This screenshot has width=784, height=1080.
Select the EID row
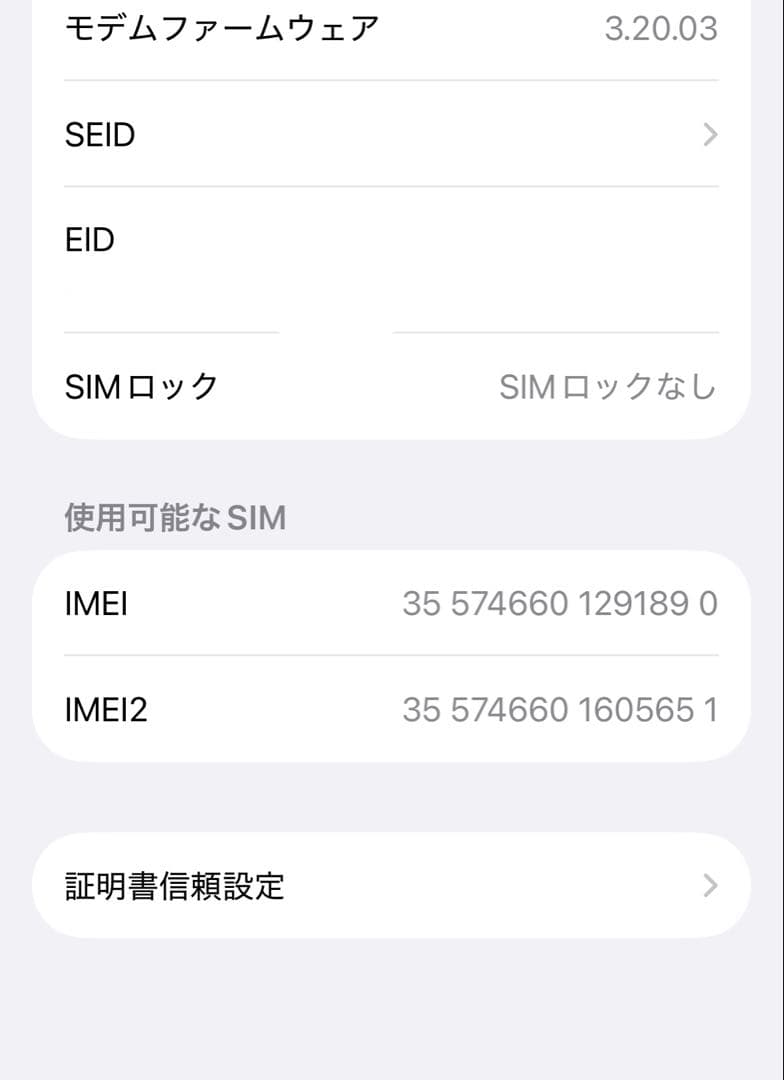click(x=390, y=240)
